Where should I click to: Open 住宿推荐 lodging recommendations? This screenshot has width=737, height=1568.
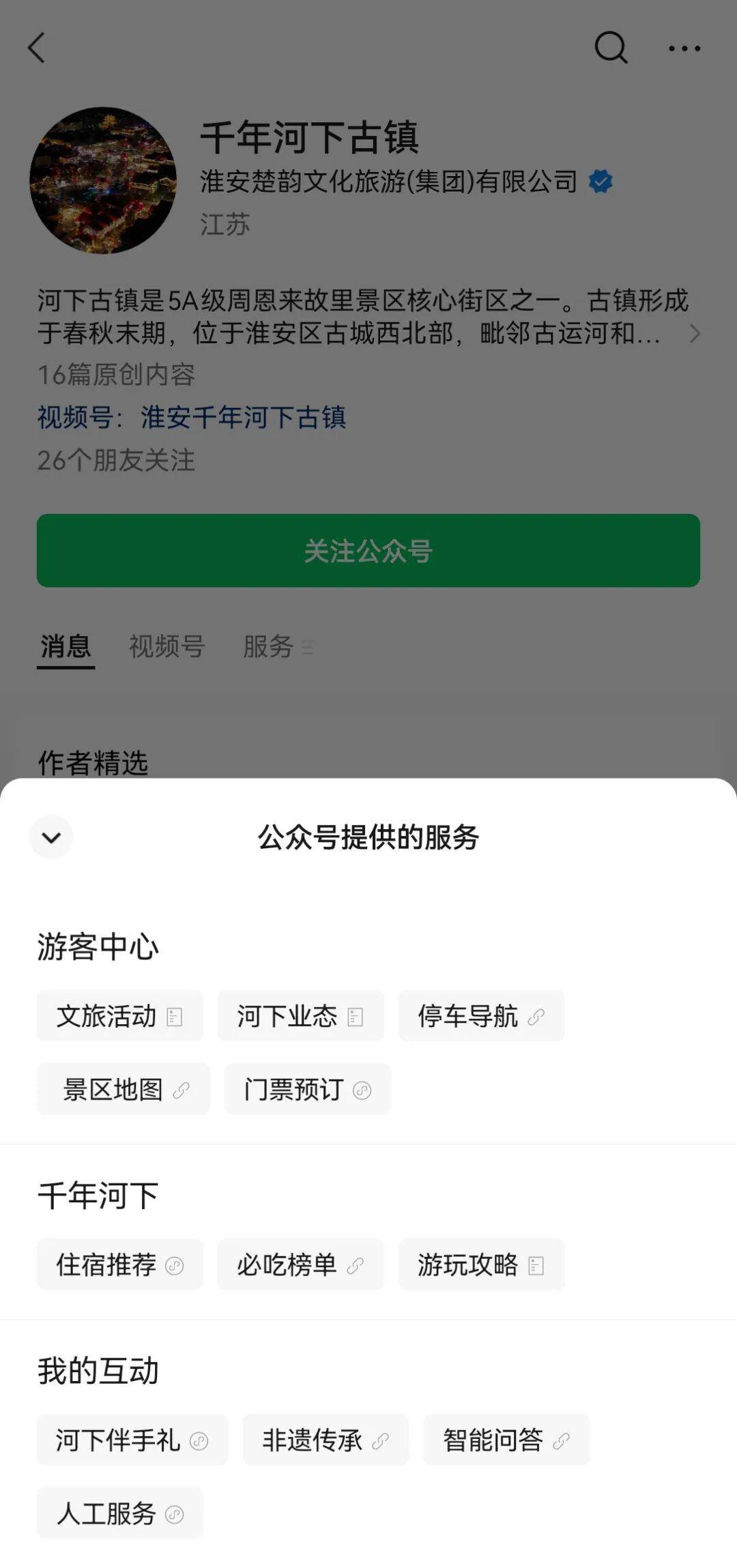(x=119, y=1264)
